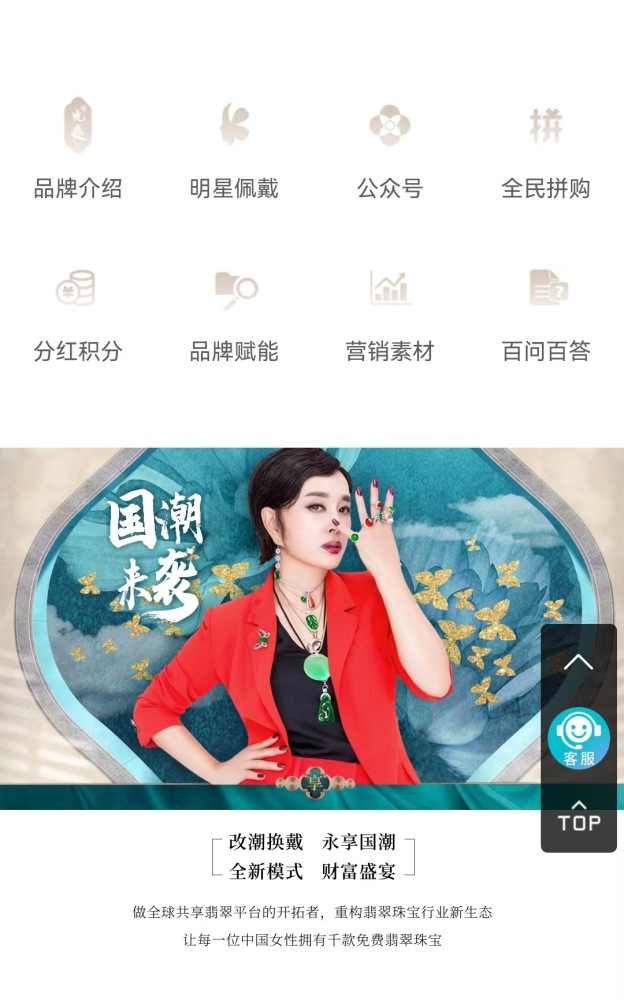Jump back to TOP of page
Viewport: 624px width, 1000px height.
tap(579, 816)
